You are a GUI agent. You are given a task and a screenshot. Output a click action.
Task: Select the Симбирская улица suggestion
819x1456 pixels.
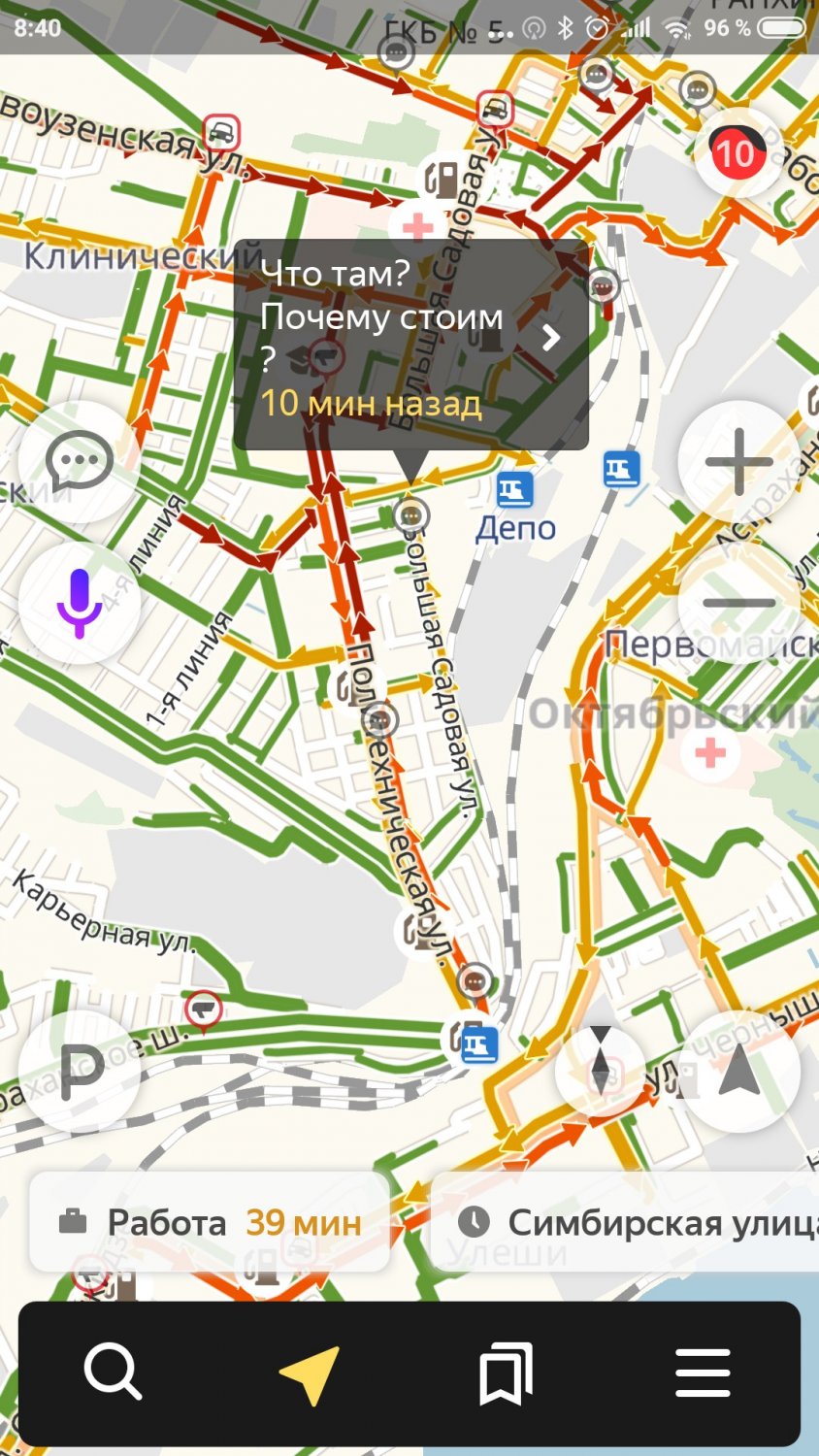point(625,1222)
